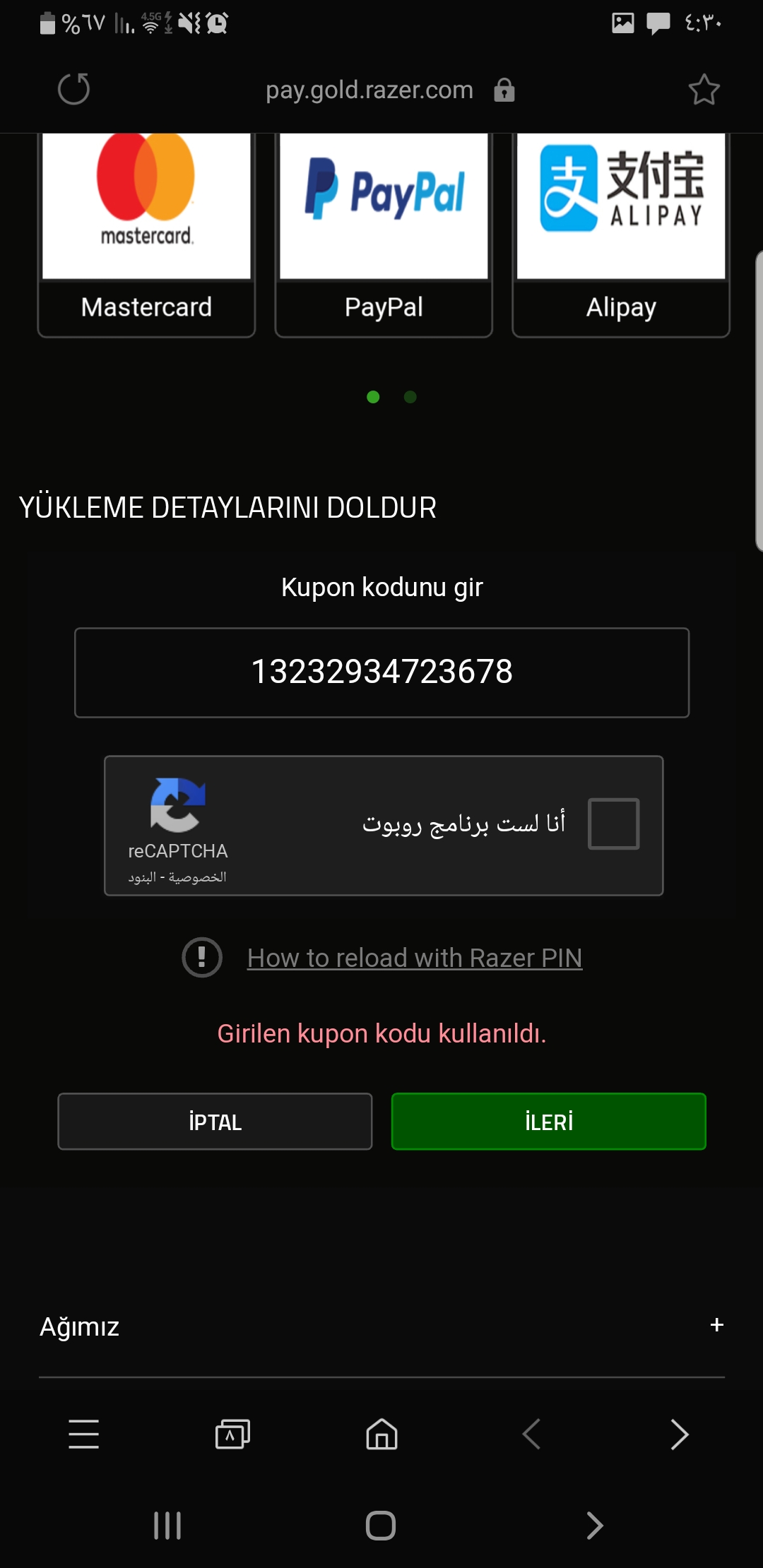Tap the Kupon kodu input field

click(x=381, y=672)
